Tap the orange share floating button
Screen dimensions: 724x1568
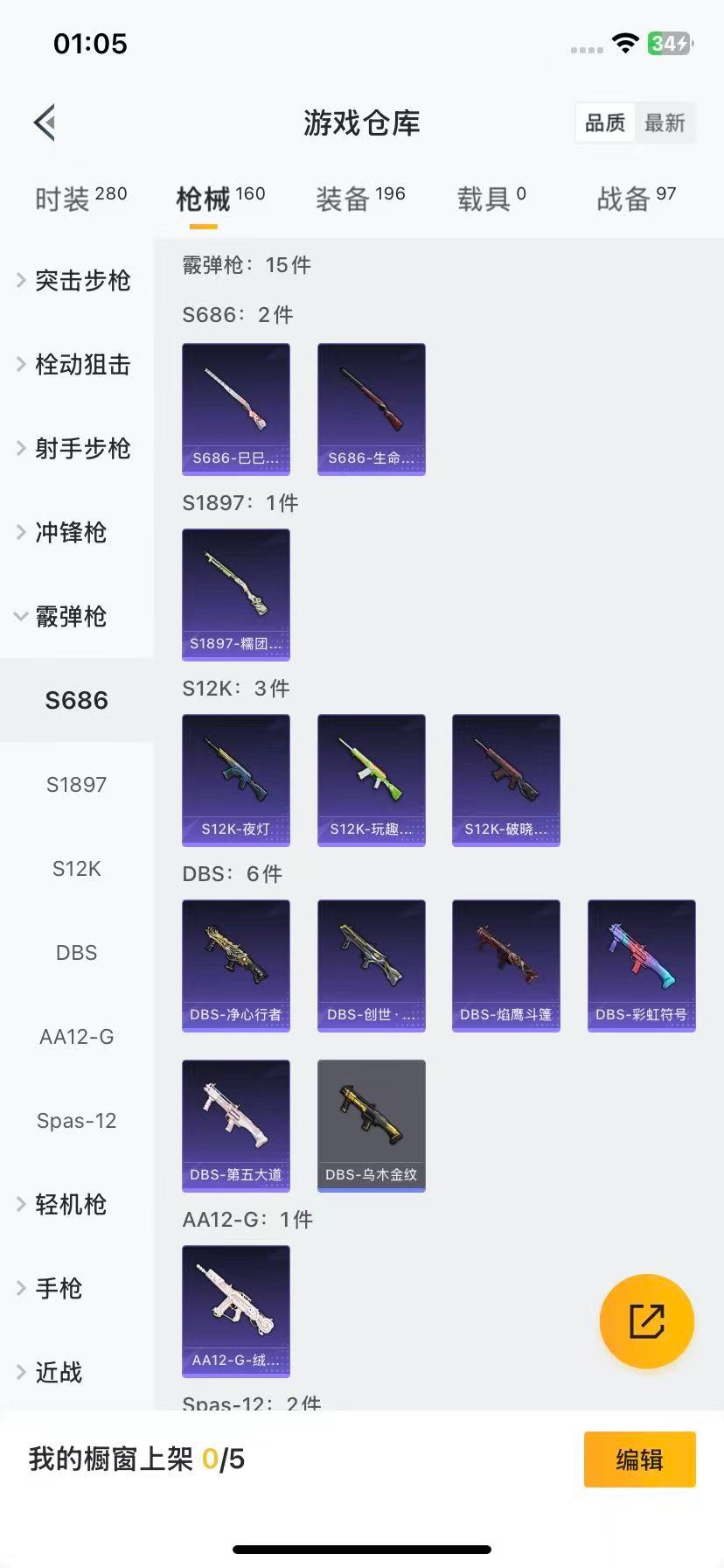click(647, 1321)
